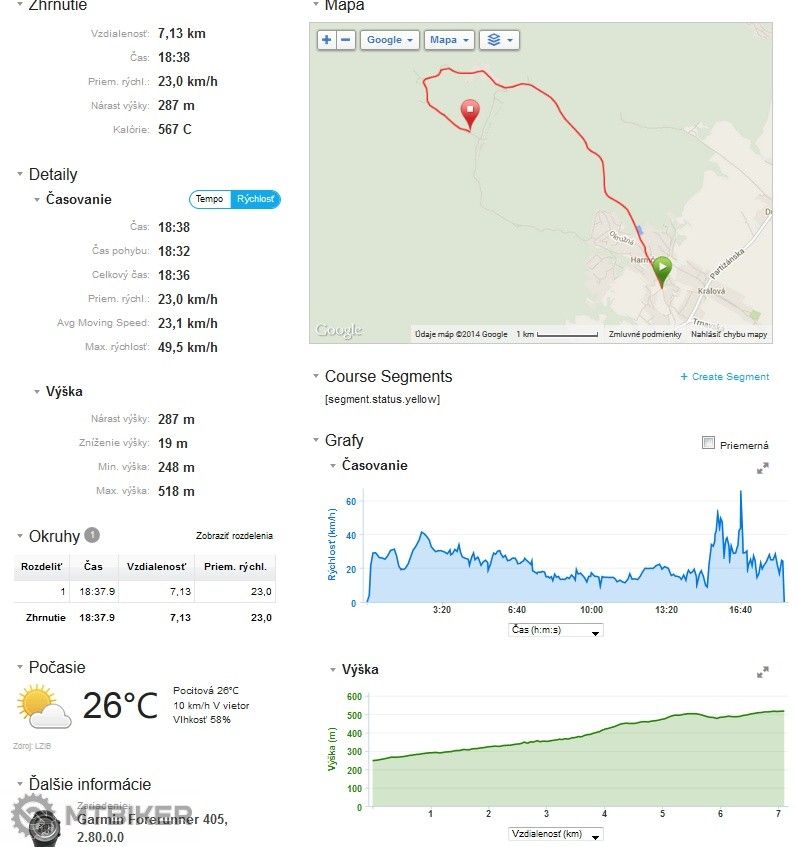Screen dimensions: 797x847
Task: Switch timing display to Rýchlosť
Action: pyautogui.click(x=256, y=199)
